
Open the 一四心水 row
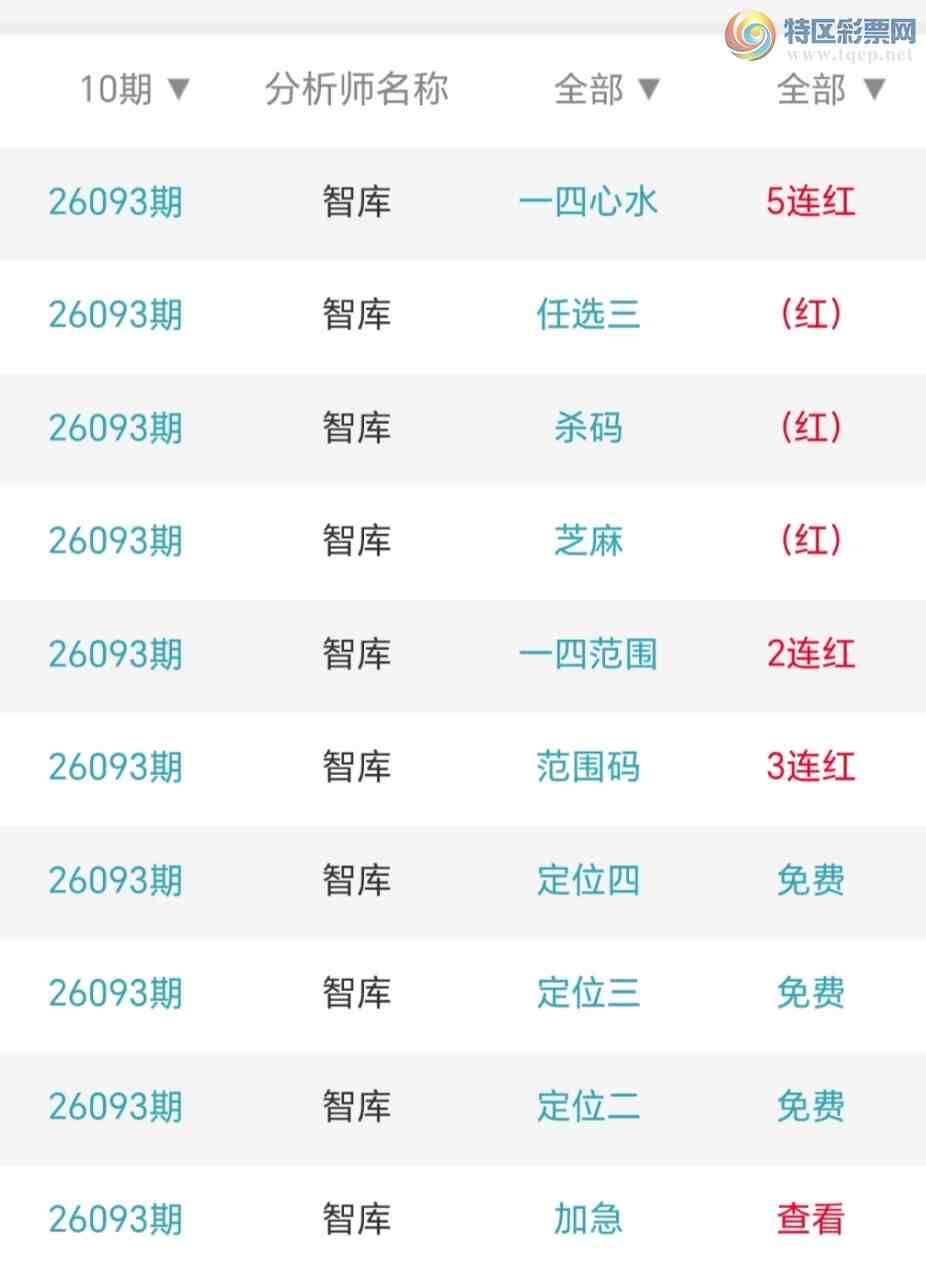(x=588, y=203)
